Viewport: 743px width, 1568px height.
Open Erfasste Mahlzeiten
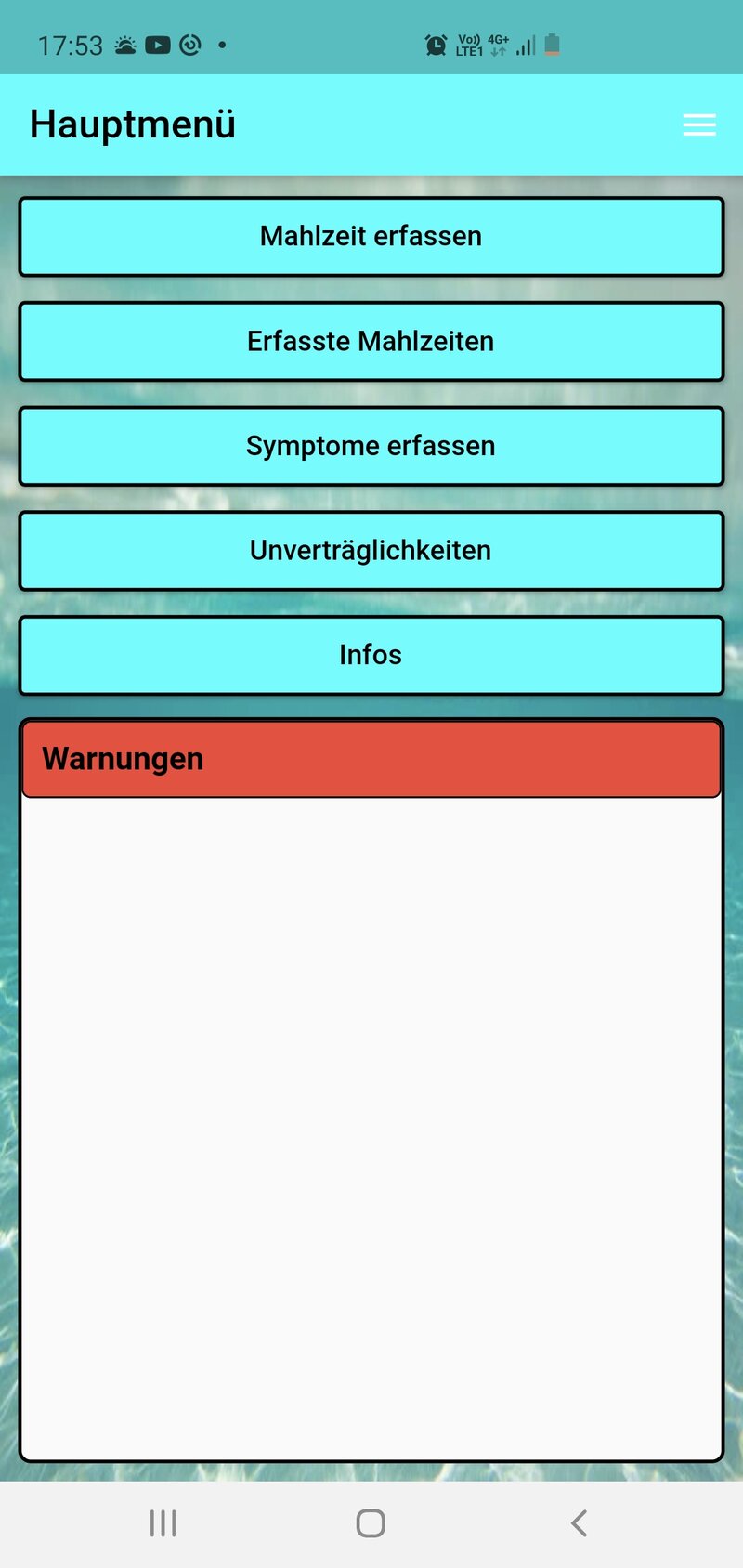(x=371, y=342)
